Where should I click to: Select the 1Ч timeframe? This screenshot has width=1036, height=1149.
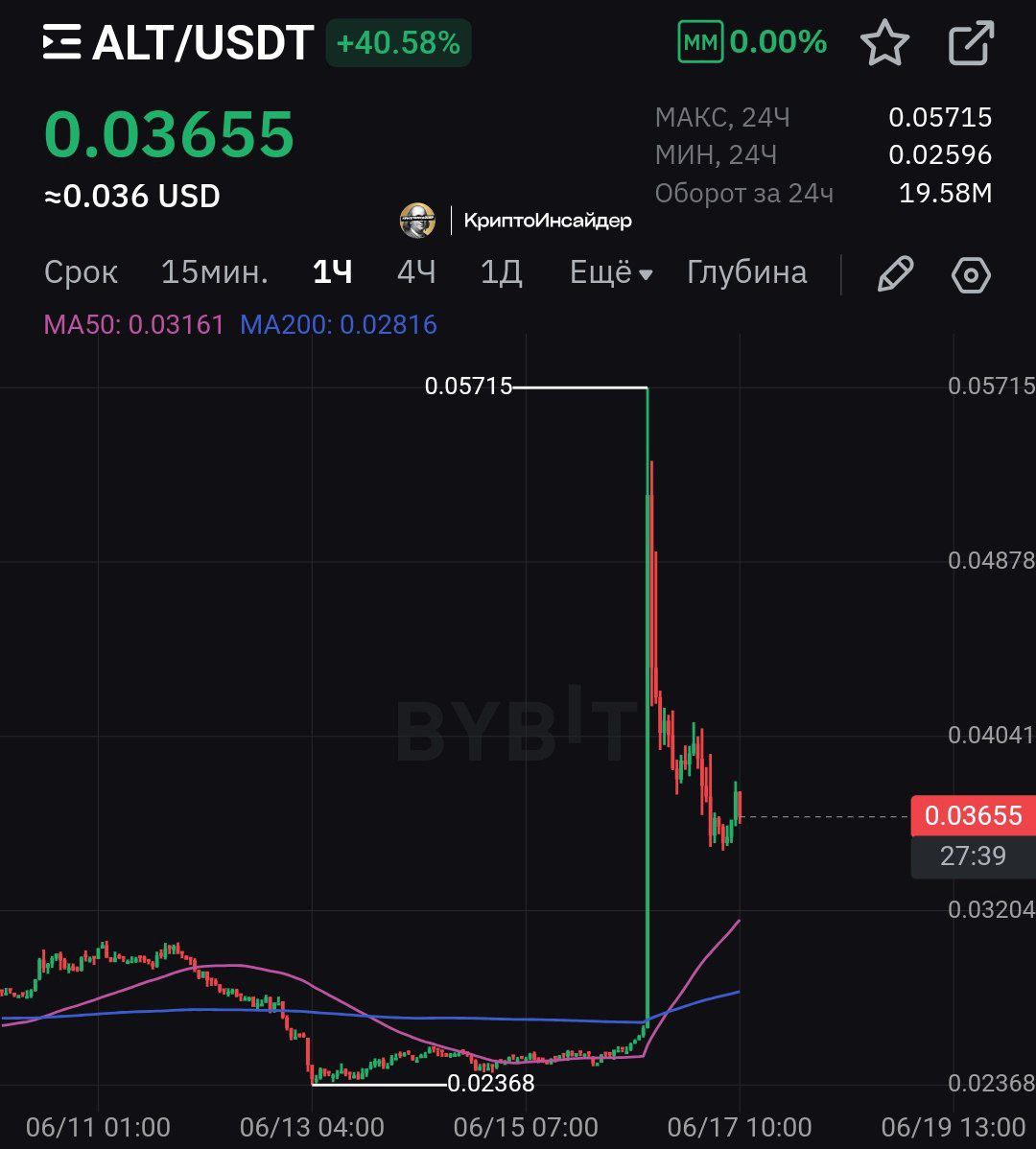333,272
